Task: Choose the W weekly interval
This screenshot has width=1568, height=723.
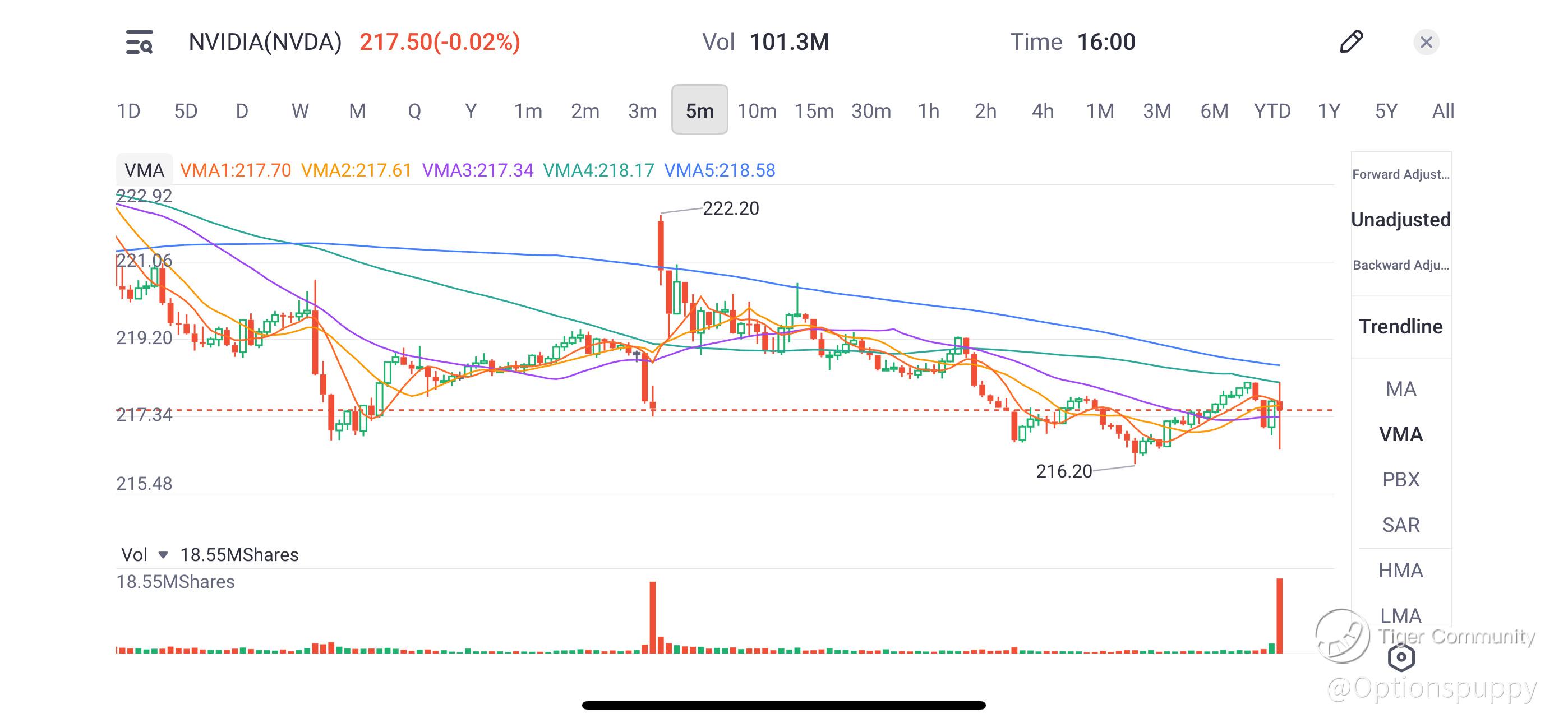Action: (x=300, y=111)
